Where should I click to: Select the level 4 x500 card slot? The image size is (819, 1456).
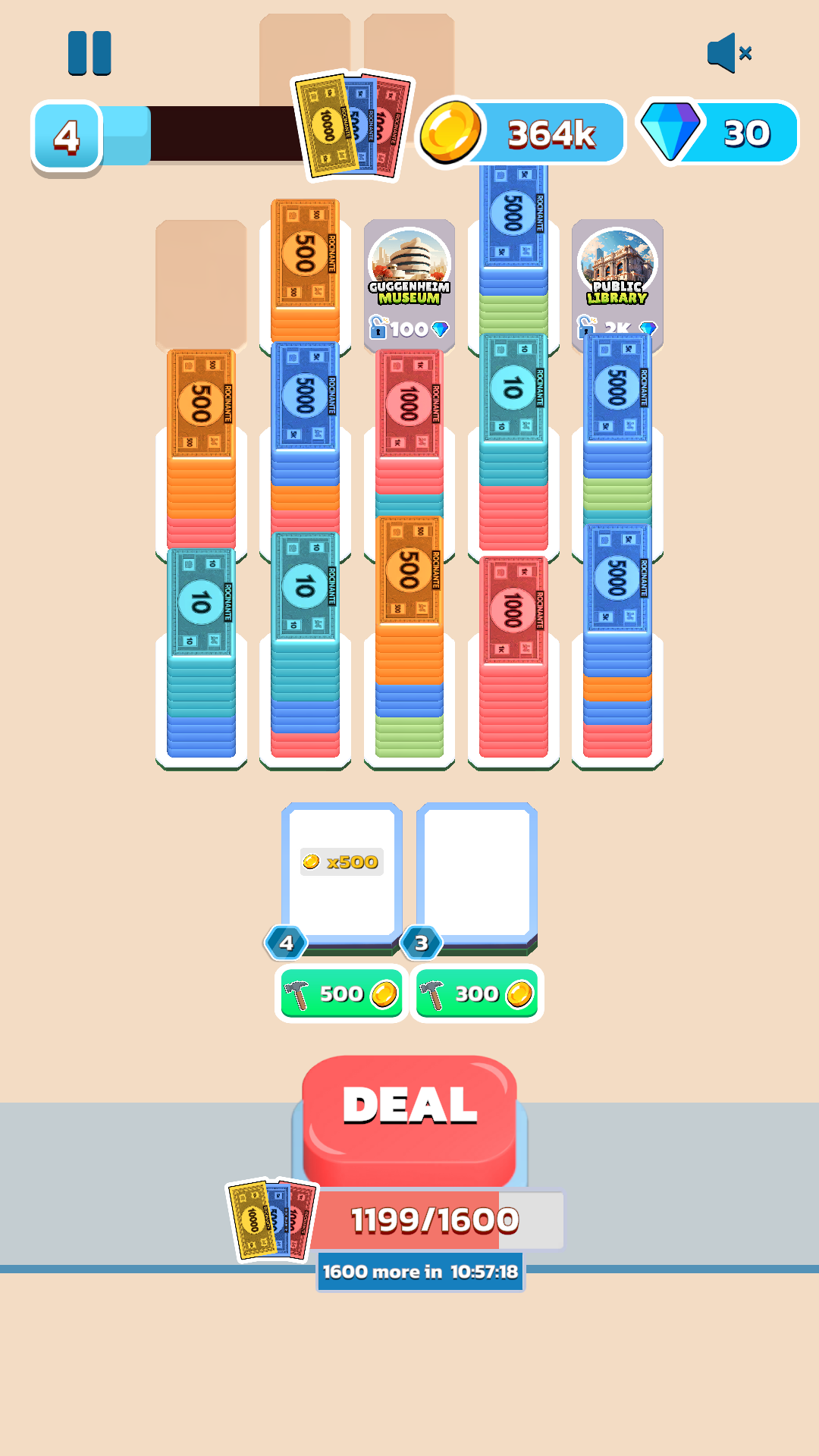[342, 872]
